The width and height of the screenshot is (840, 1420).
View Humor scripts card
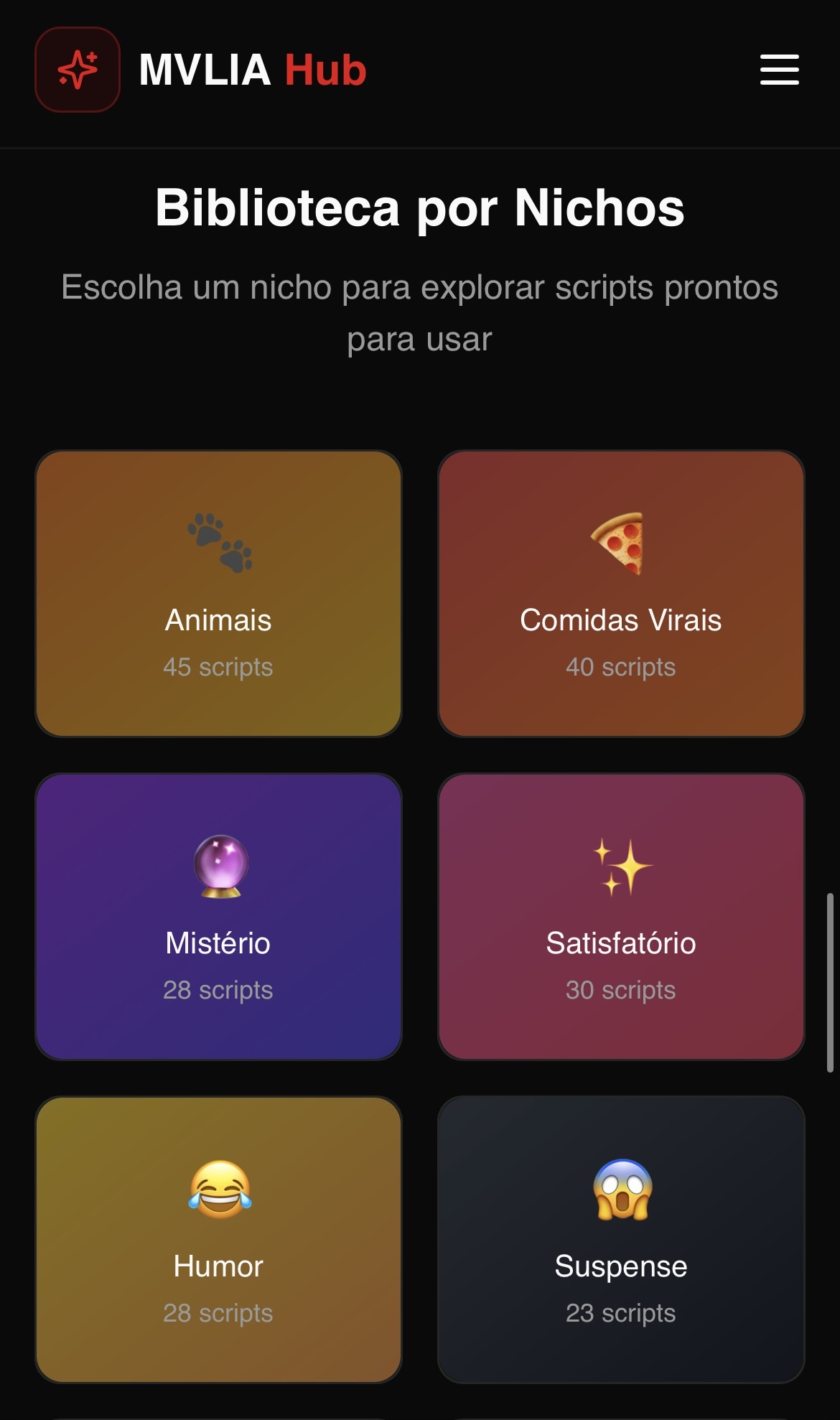point(218,1240)
